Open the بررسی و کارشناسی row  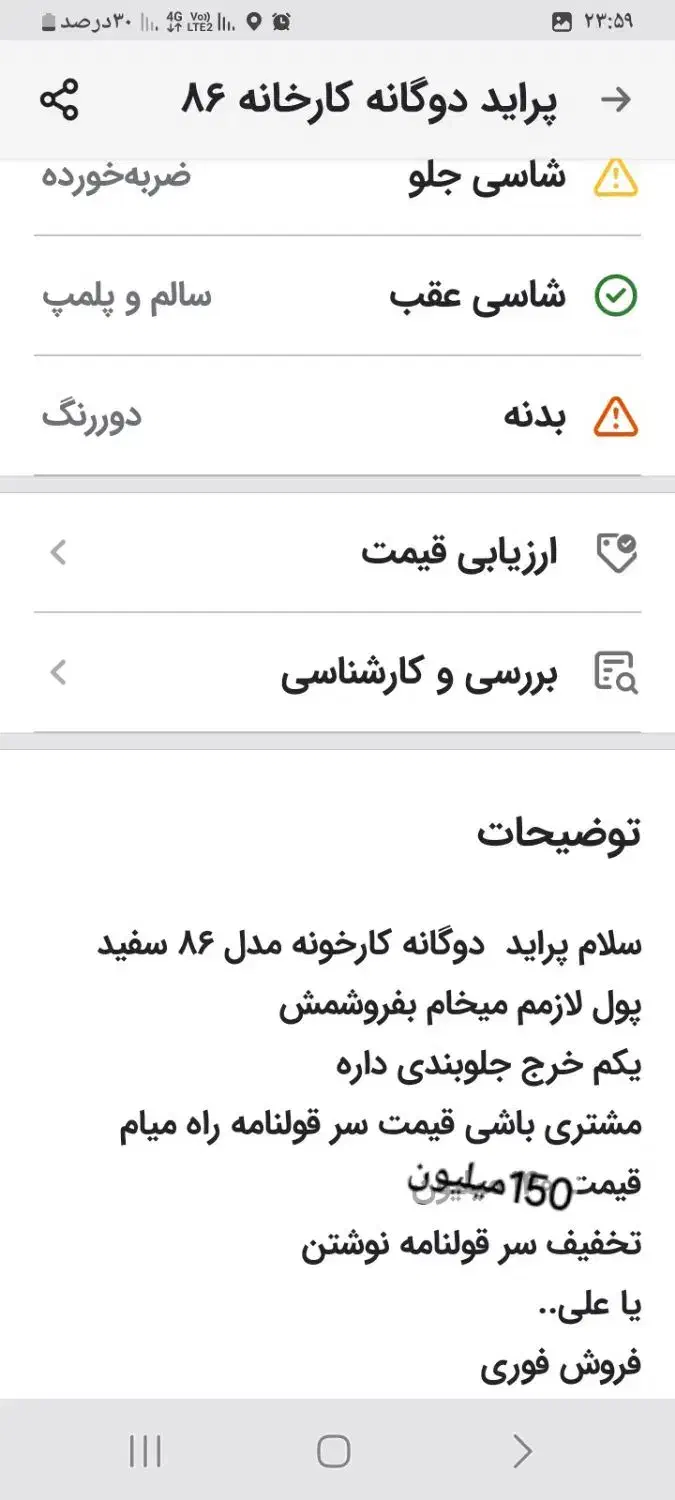pos(337,673)
